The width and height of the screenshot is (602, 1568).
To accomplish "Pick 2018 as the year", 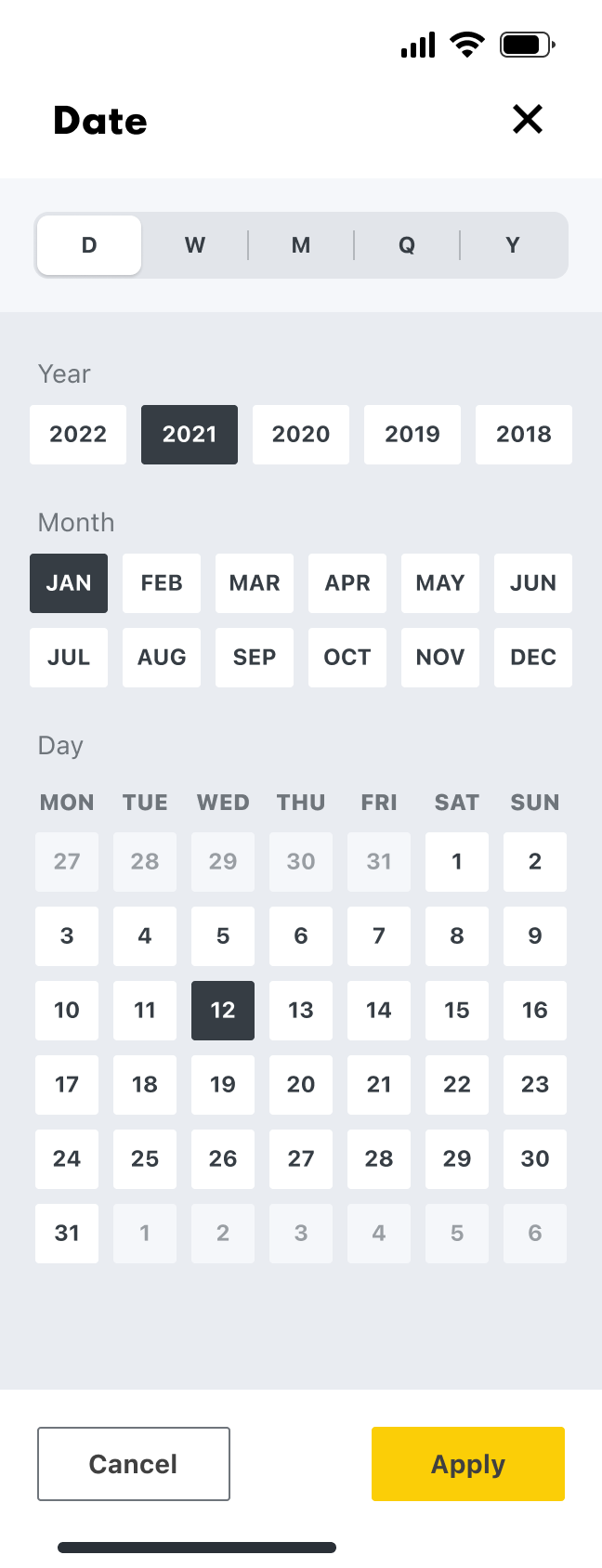I will 524,434.
